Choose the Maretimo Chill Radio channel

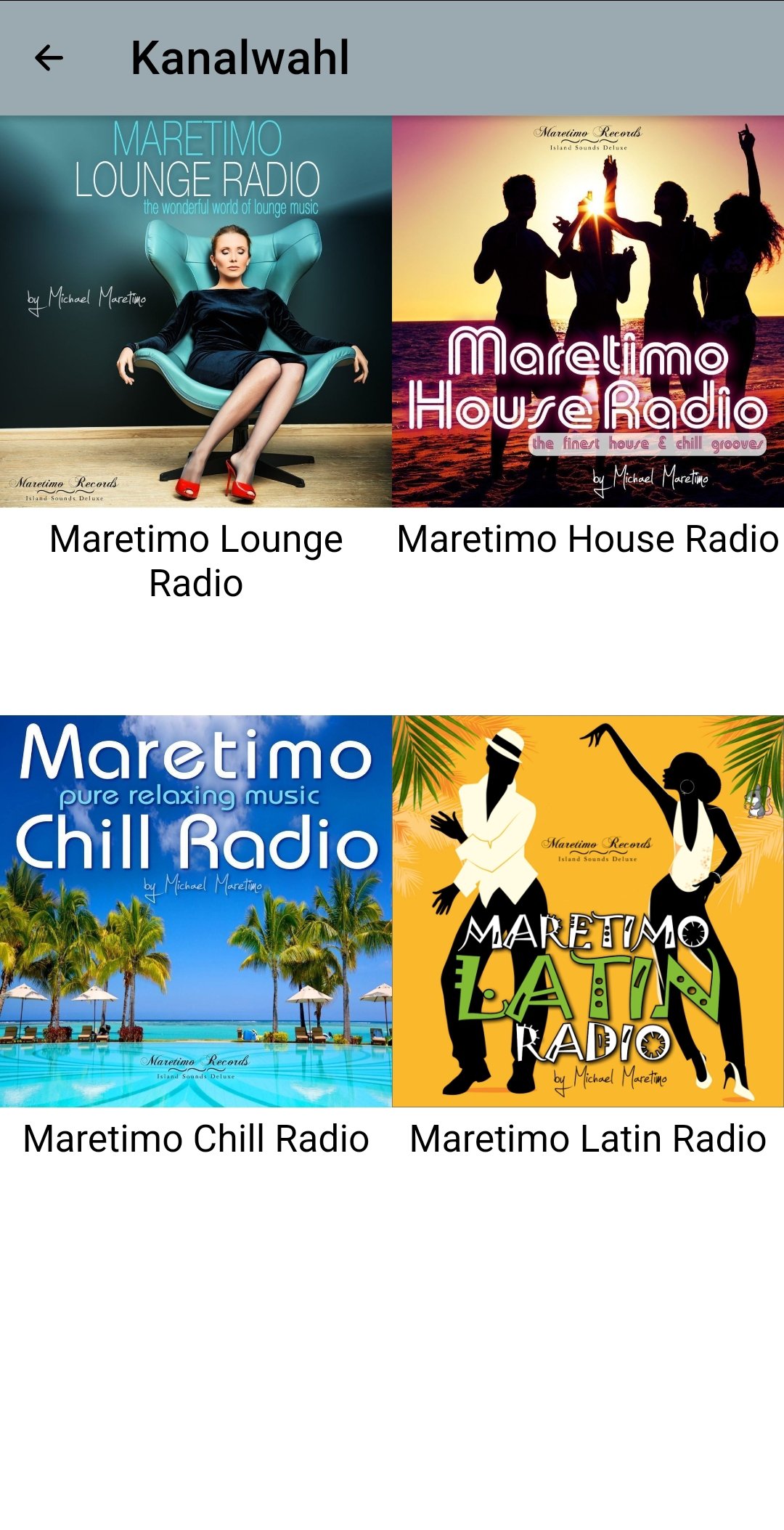196,911
